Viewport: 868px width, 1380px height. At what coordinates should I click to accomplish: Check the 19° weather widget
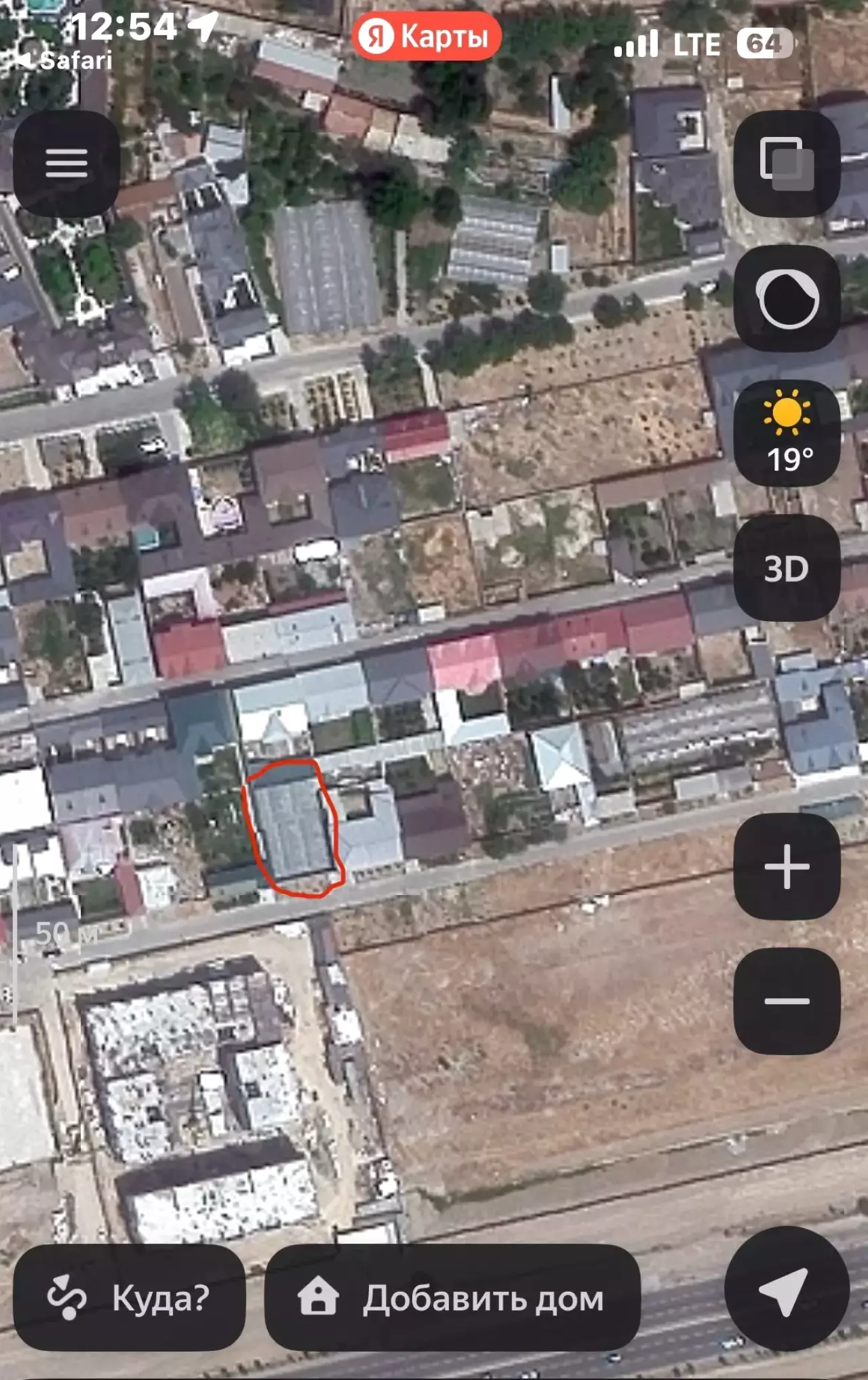point(787,433)
